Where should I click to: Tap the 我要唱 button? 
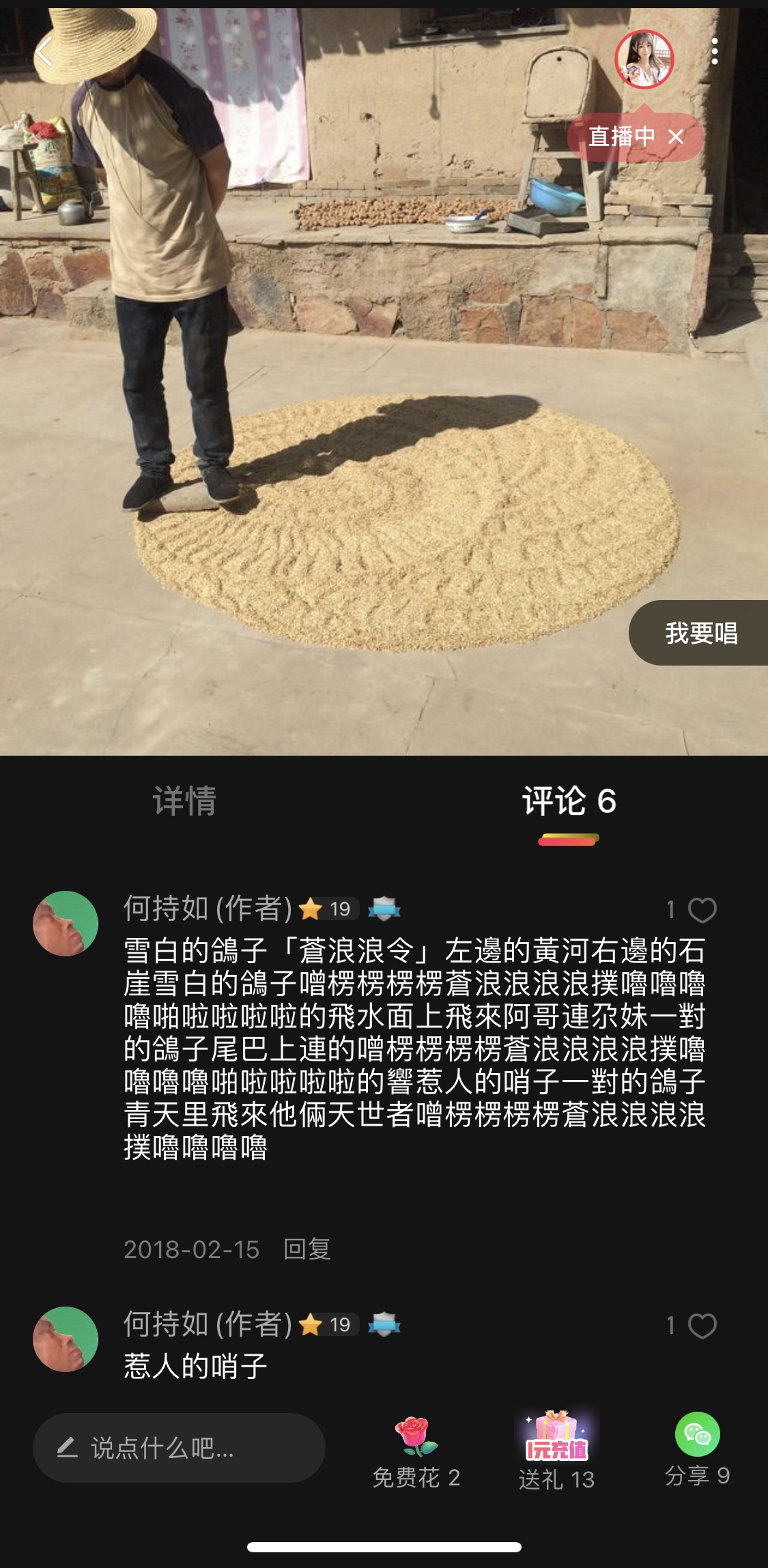(700, 633)
